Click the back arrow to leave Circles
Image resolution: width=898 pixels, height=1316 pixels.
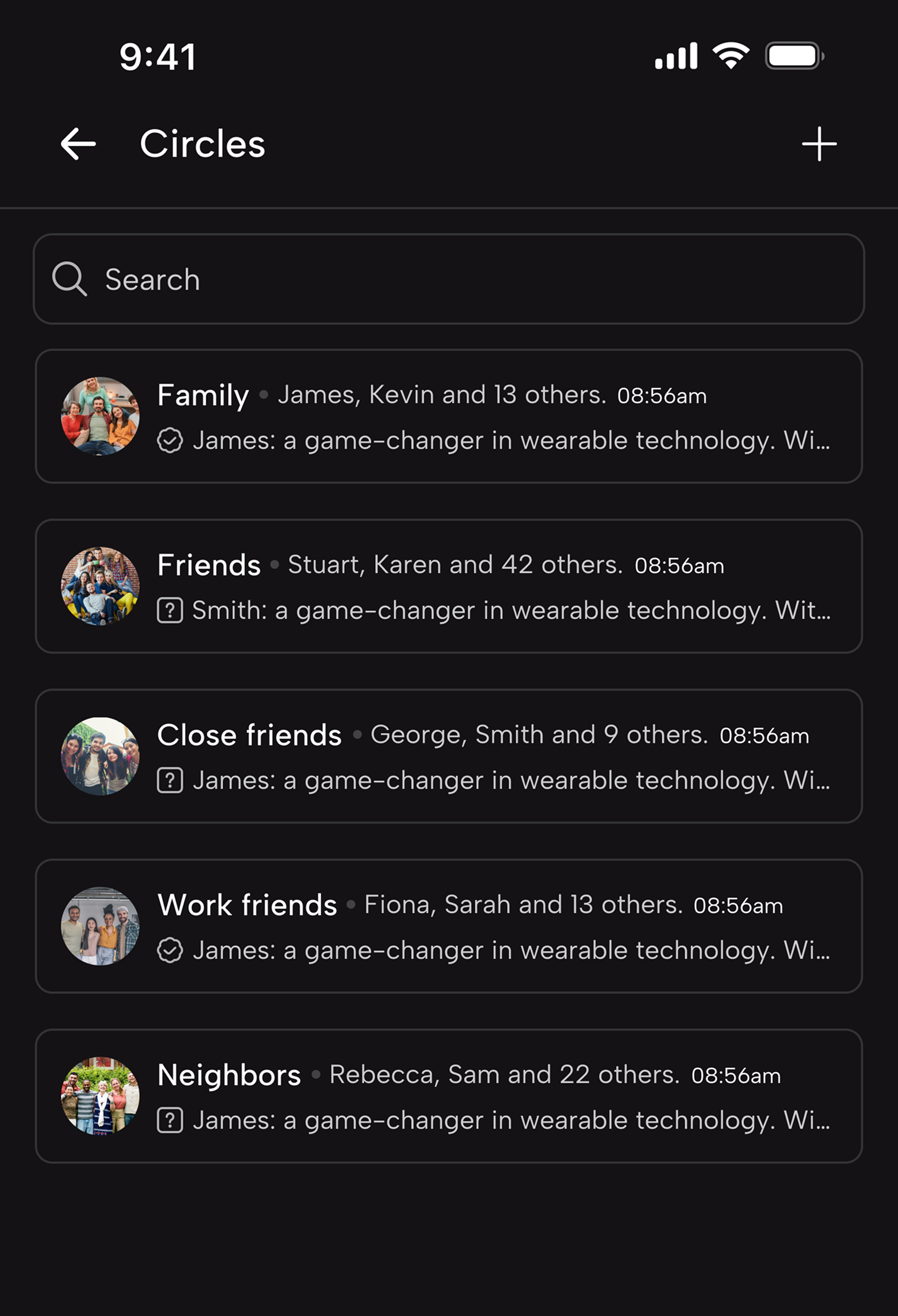77,144
